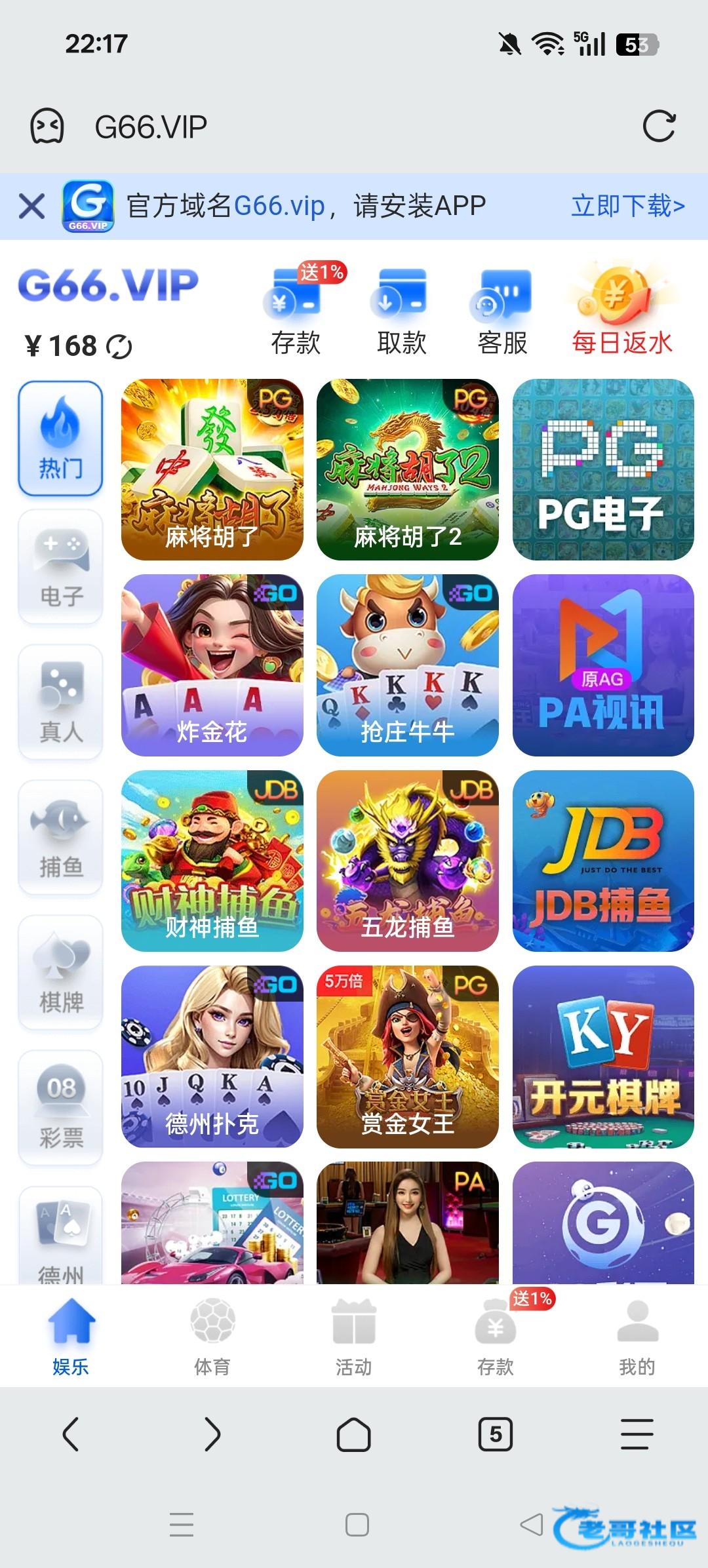The width and height of the screenshot is (708, 1568).
Task: Reload the page in the browser
Action: click(x=658, y=127)
